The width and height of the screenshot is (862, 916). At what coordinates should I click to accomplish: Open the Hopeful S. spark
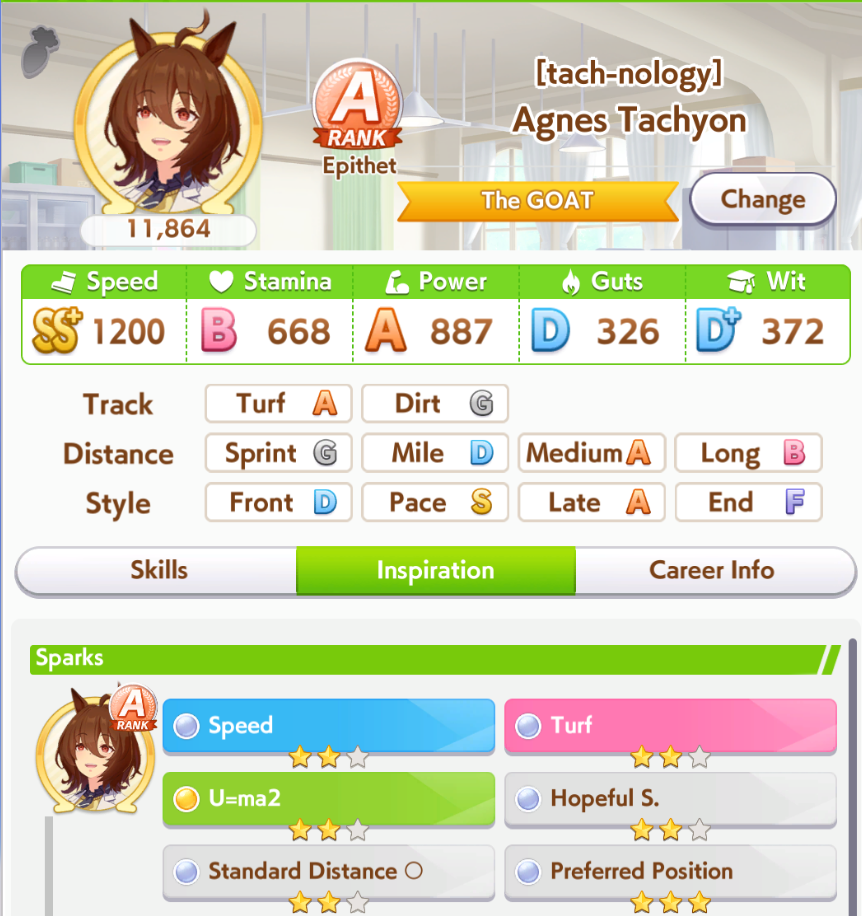click(x=670, y=798)
